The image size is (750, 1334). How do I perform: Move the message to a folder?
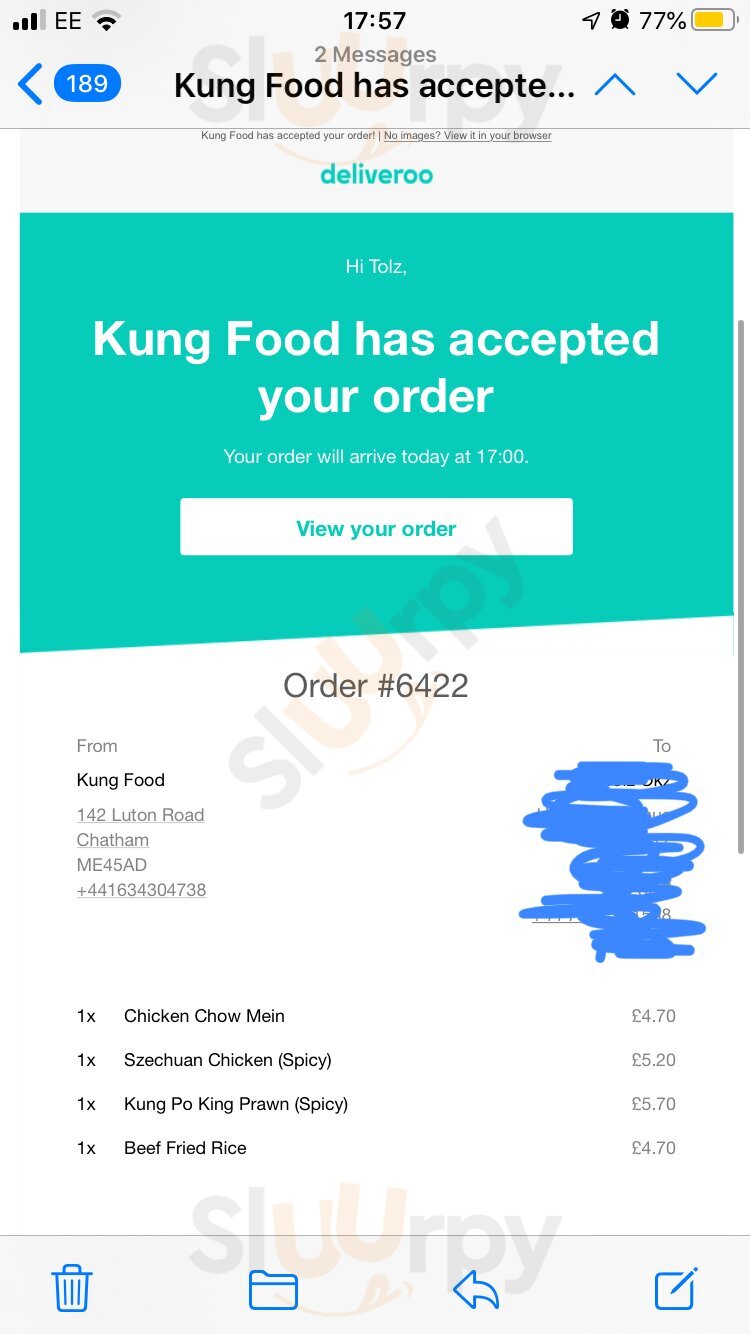click(x=273, y=1289)
